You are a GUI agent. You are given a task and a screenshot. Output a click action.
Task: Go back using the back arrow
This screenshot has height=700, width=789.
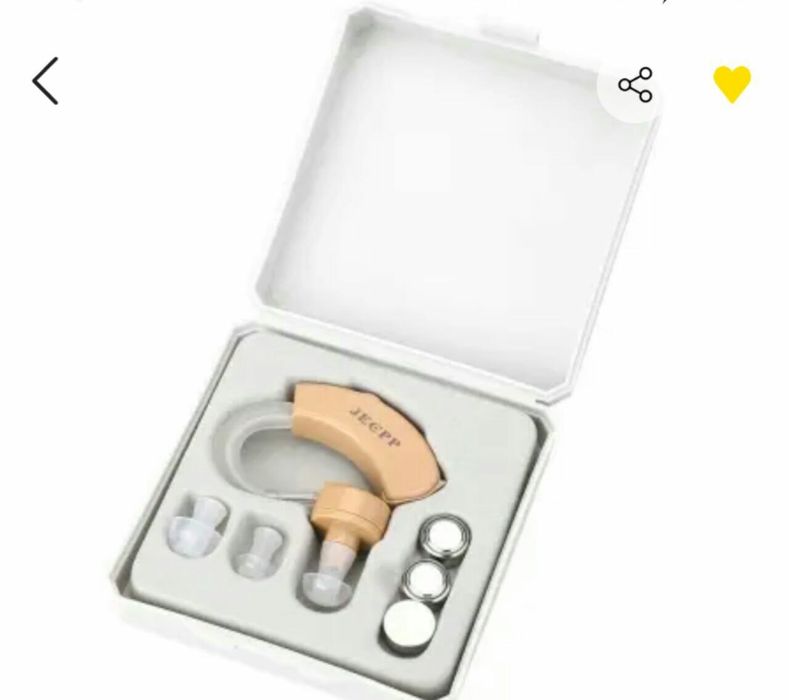(x=46, y=81)
